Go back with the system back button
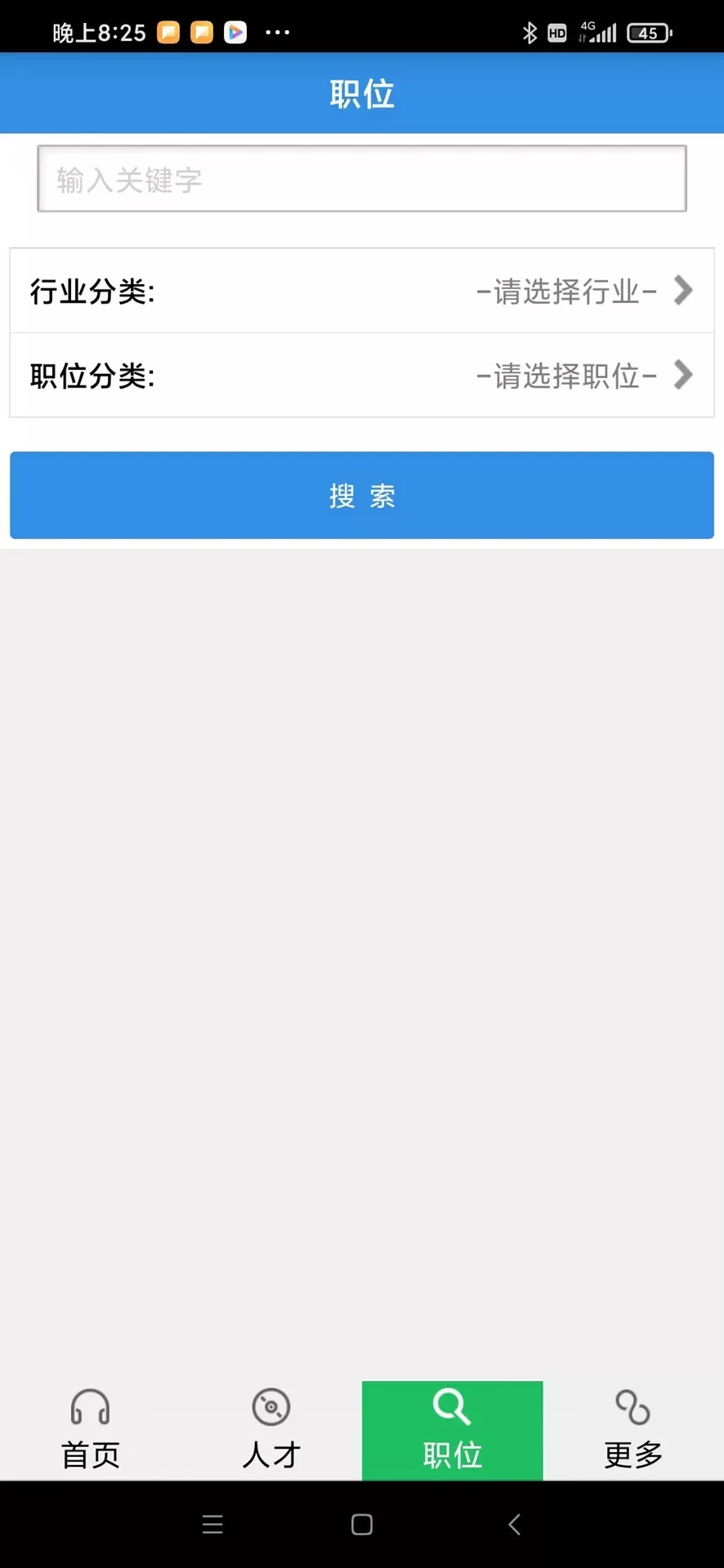 tap(514, 1524)
